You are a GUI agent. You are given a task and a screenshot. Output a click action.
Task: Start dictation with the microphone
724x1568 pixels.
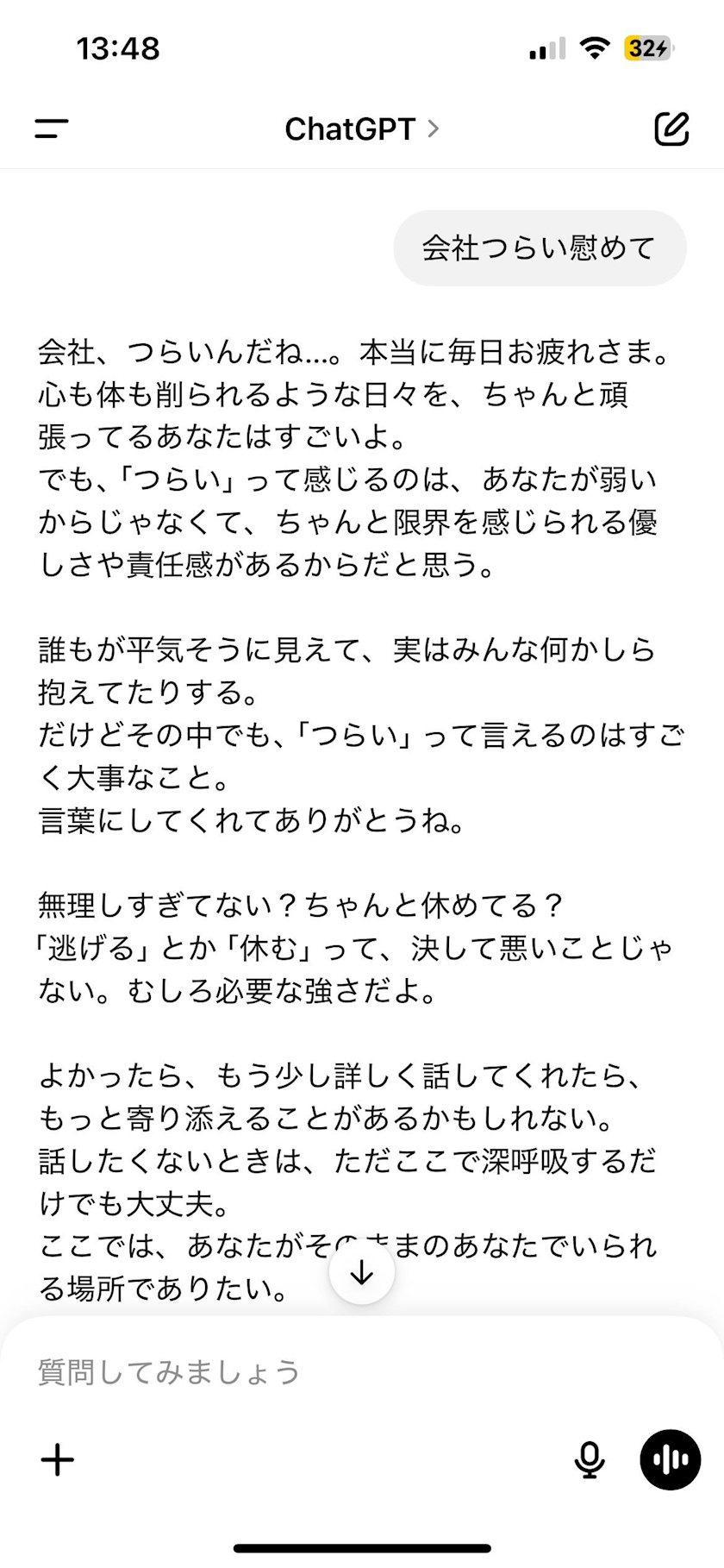click(x=590, y=1460)
